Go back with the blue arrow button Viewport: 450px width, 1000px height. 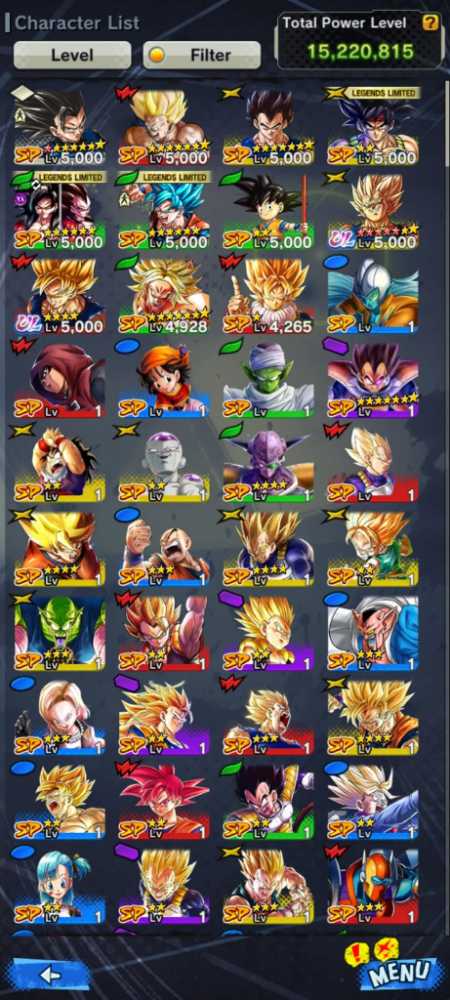pos(50,974)
